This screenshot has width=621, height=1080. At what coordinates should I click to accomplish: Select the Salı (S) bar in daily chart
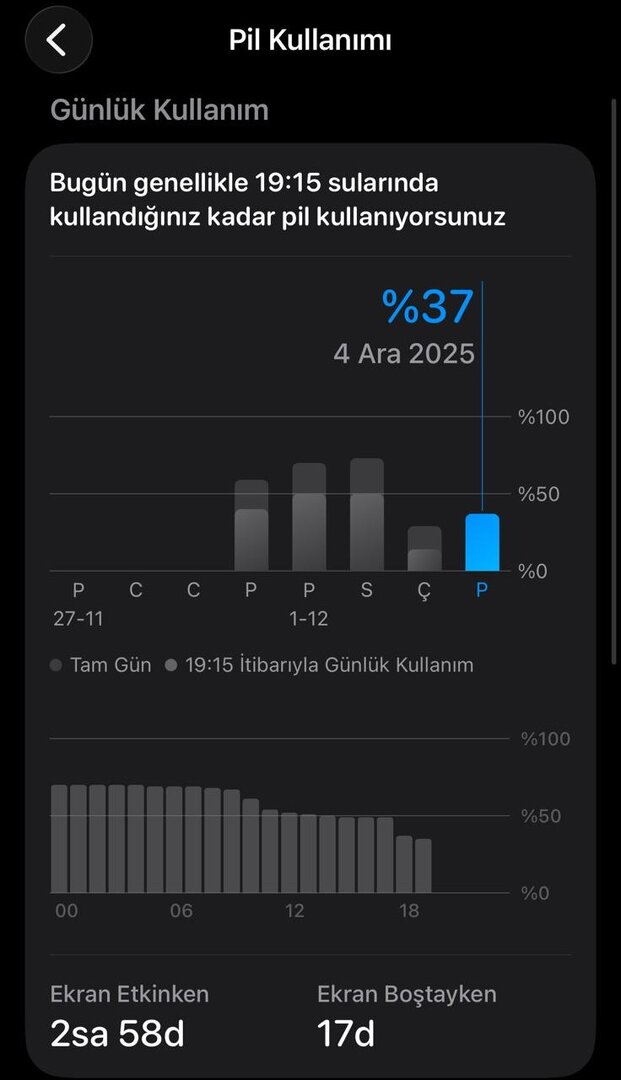367,516
